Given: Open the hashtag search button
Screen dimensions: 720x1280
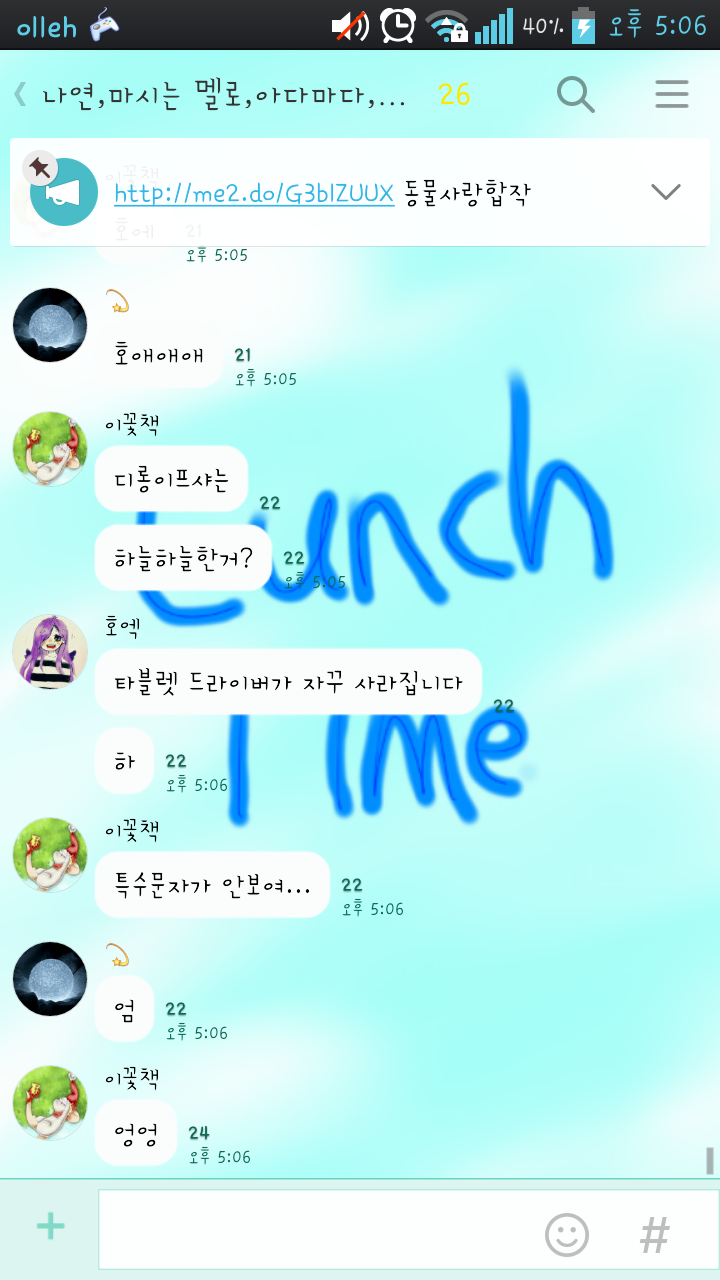Looking at the screenshot, I should (654, 1235).
